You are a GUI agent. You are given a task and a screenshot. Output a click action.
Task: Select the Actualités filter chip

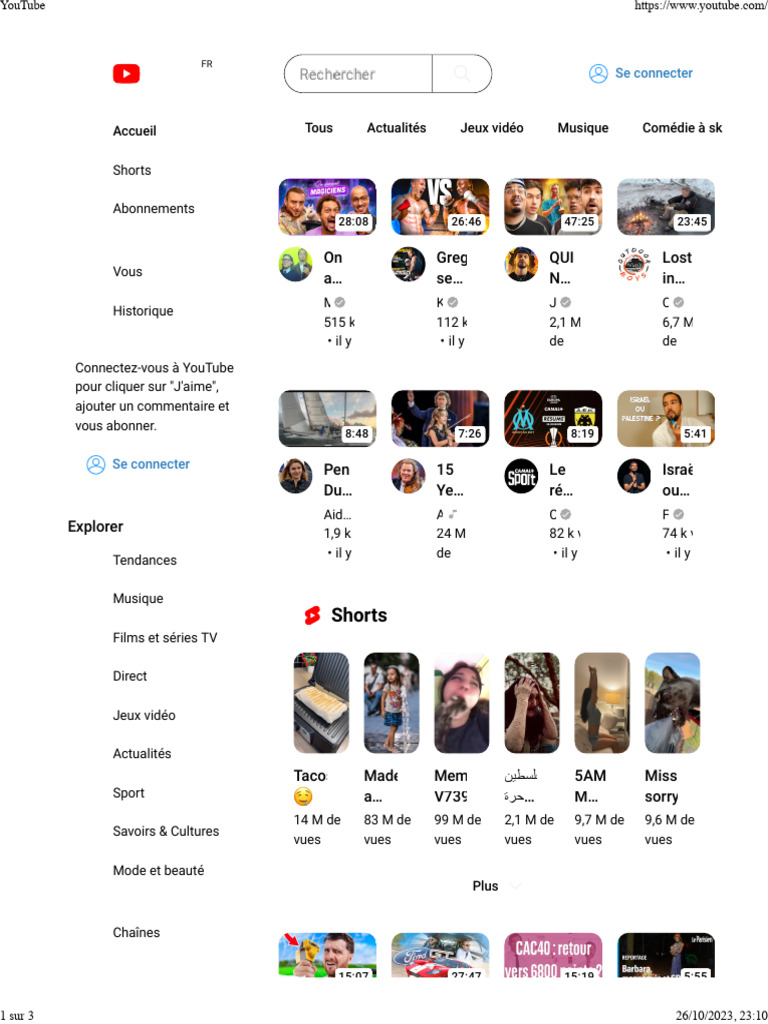click(x=396, y=128)
